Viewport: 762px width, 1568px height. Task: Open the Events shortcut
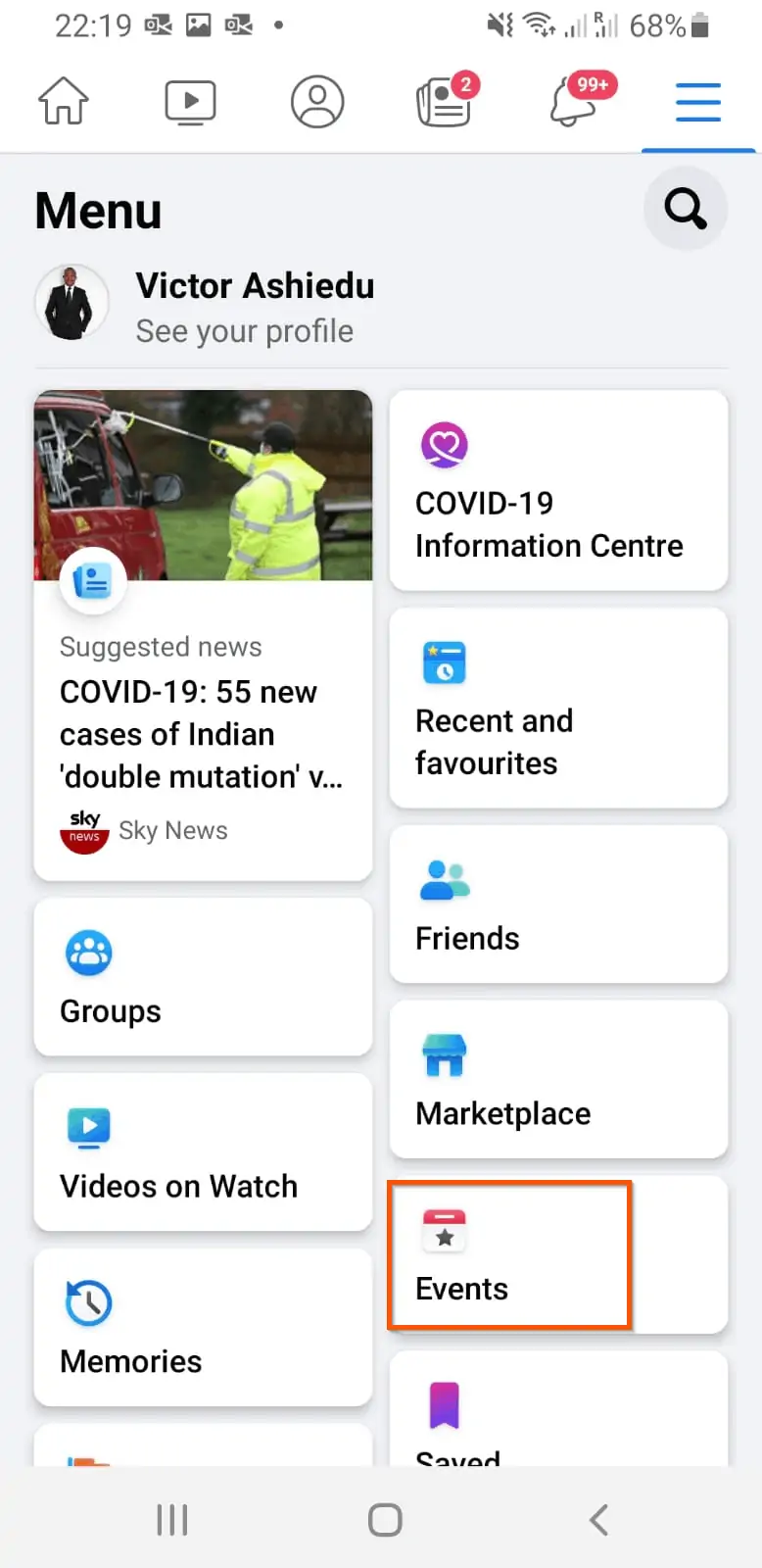[558, 1254]
